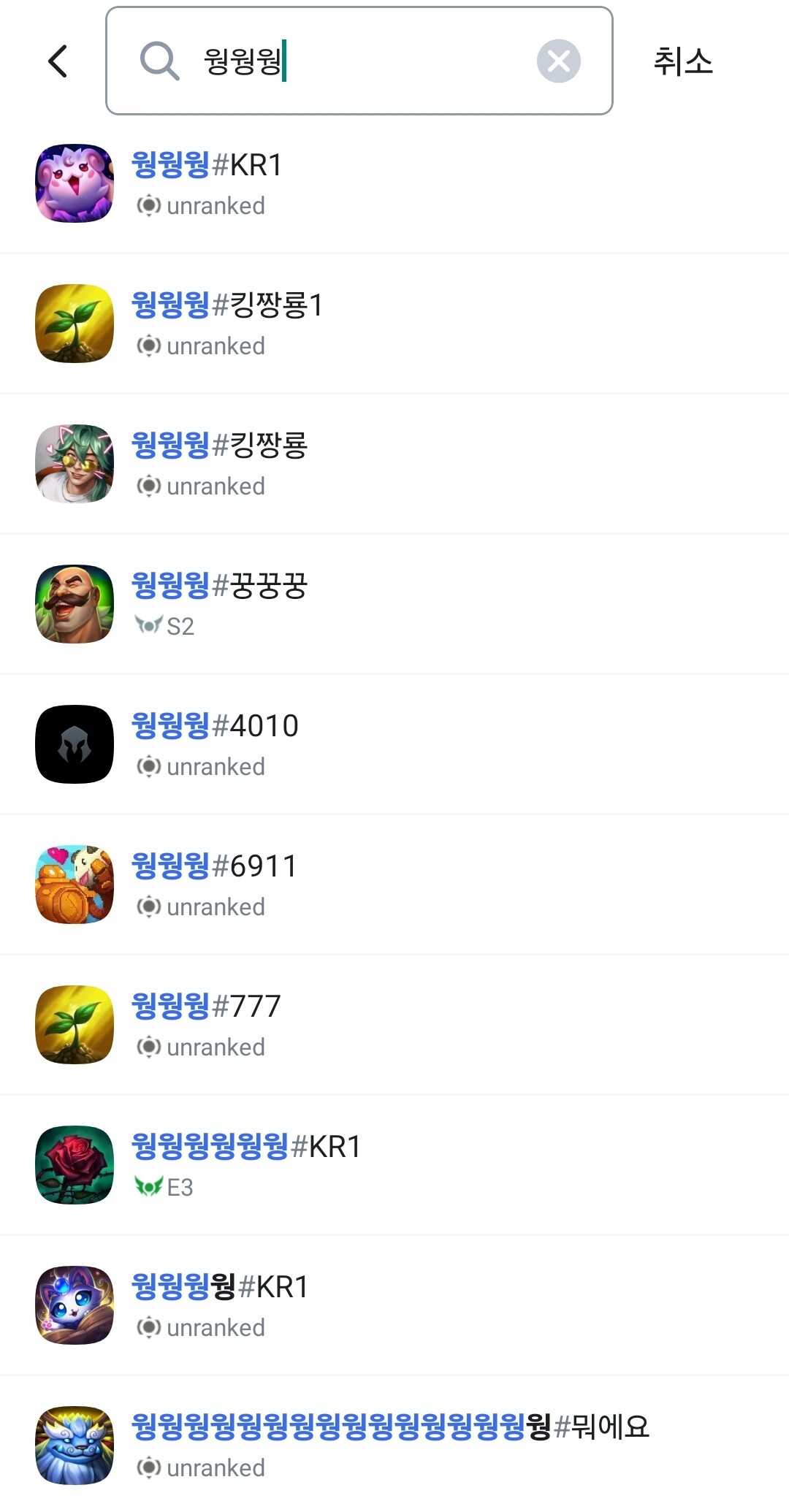
Task: Open summoner 웡웡웡#4010
Action: pyautogui.click(x=216, y=727)
